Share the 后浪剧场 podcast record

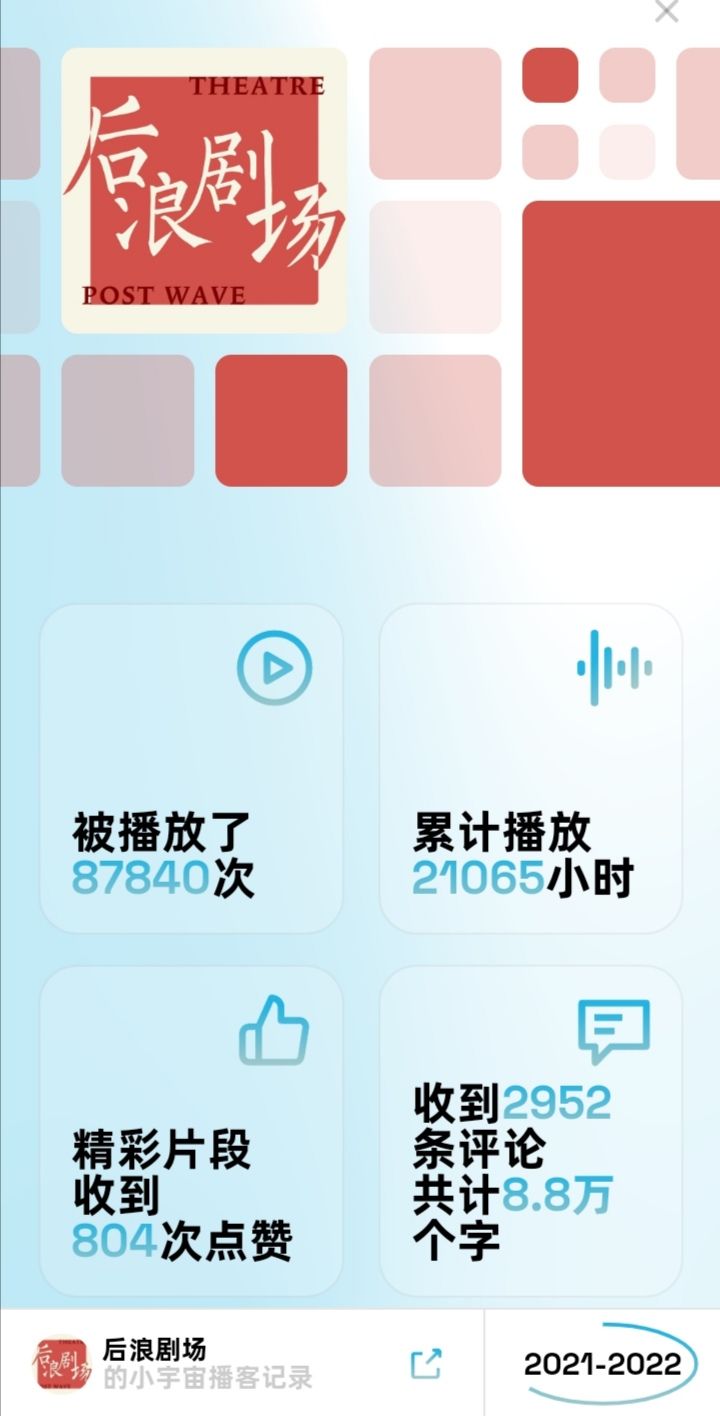[426, 1364]
